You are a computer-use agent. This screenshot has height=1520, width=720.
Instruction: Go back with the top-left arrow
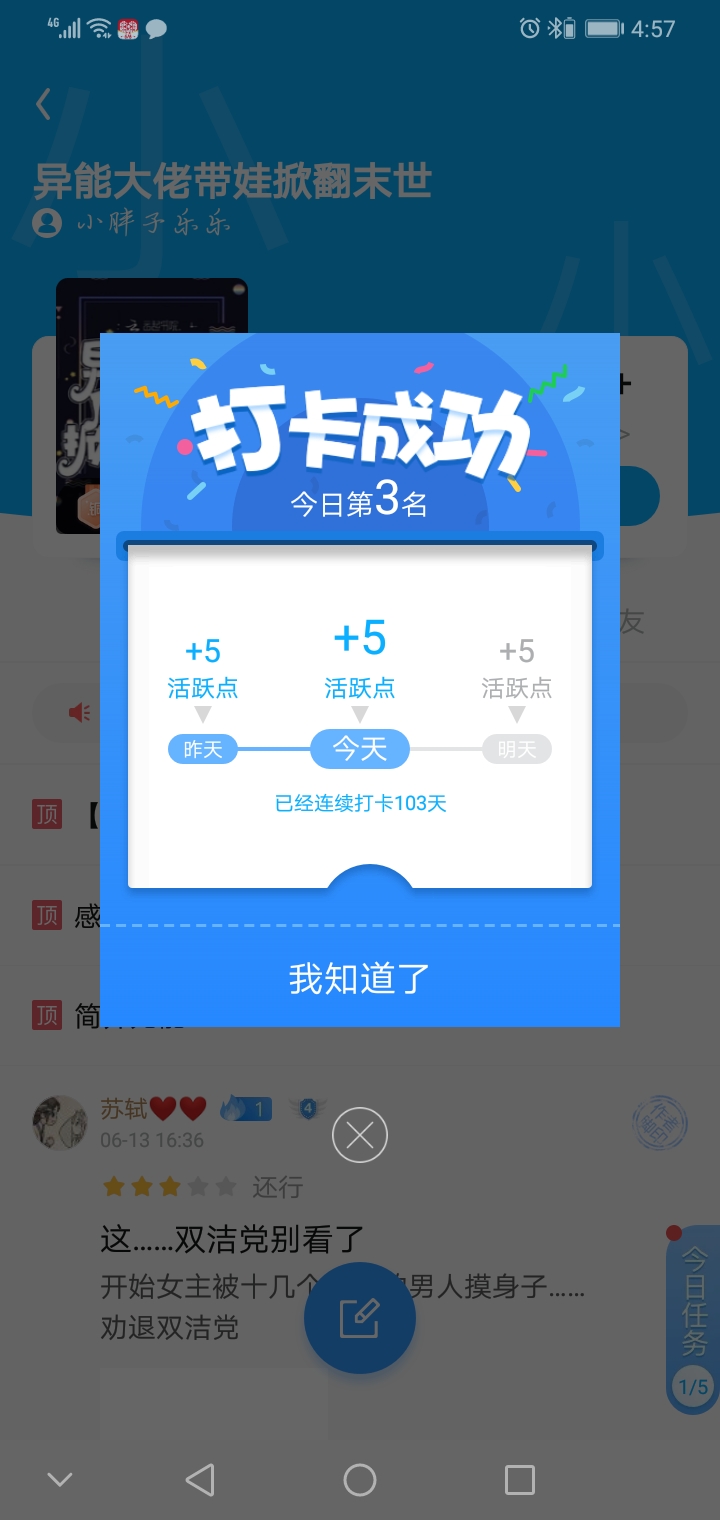(x=43, y=104)
